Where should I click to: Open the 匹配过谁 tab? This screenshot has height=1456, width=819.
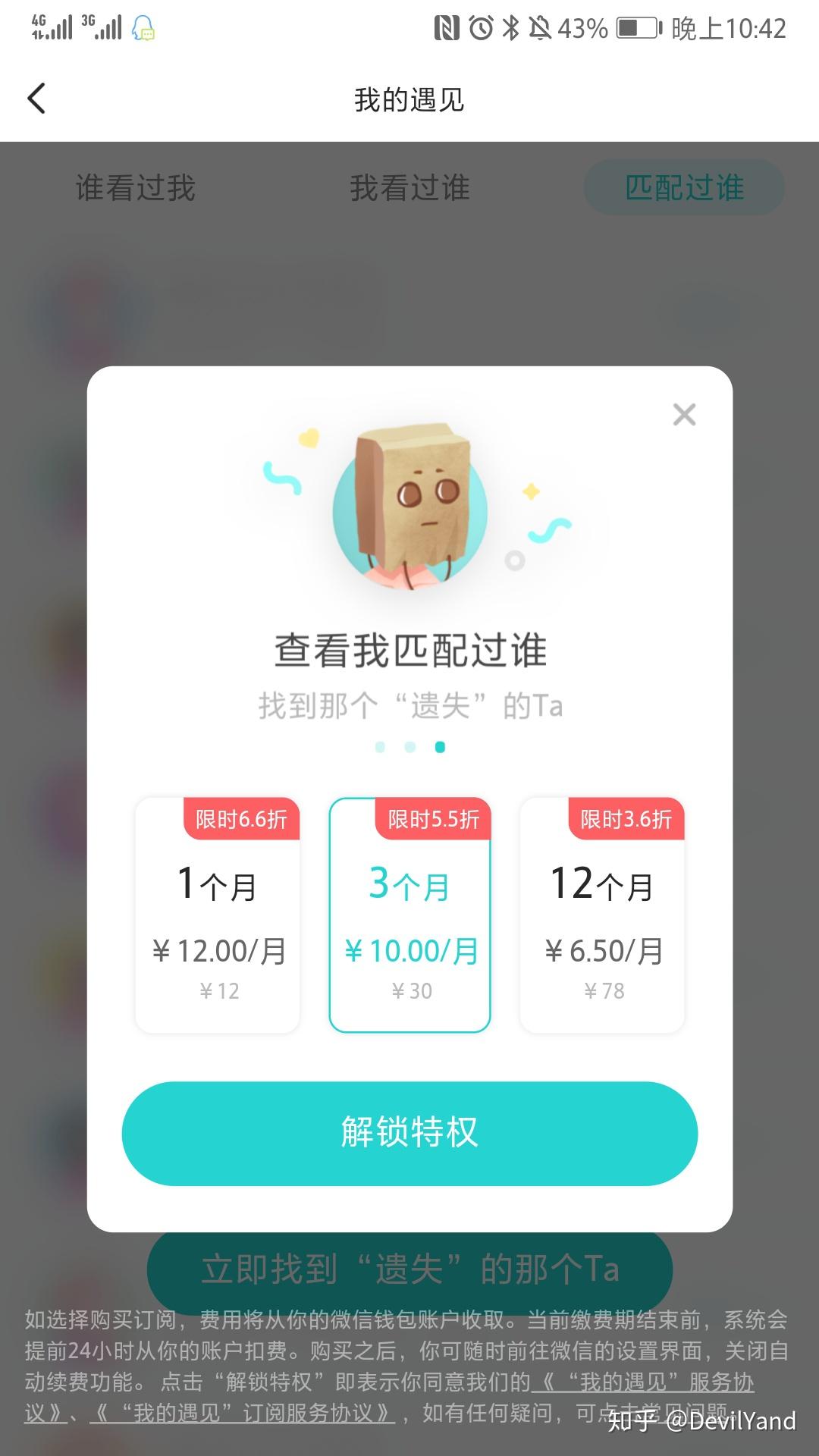684,187
